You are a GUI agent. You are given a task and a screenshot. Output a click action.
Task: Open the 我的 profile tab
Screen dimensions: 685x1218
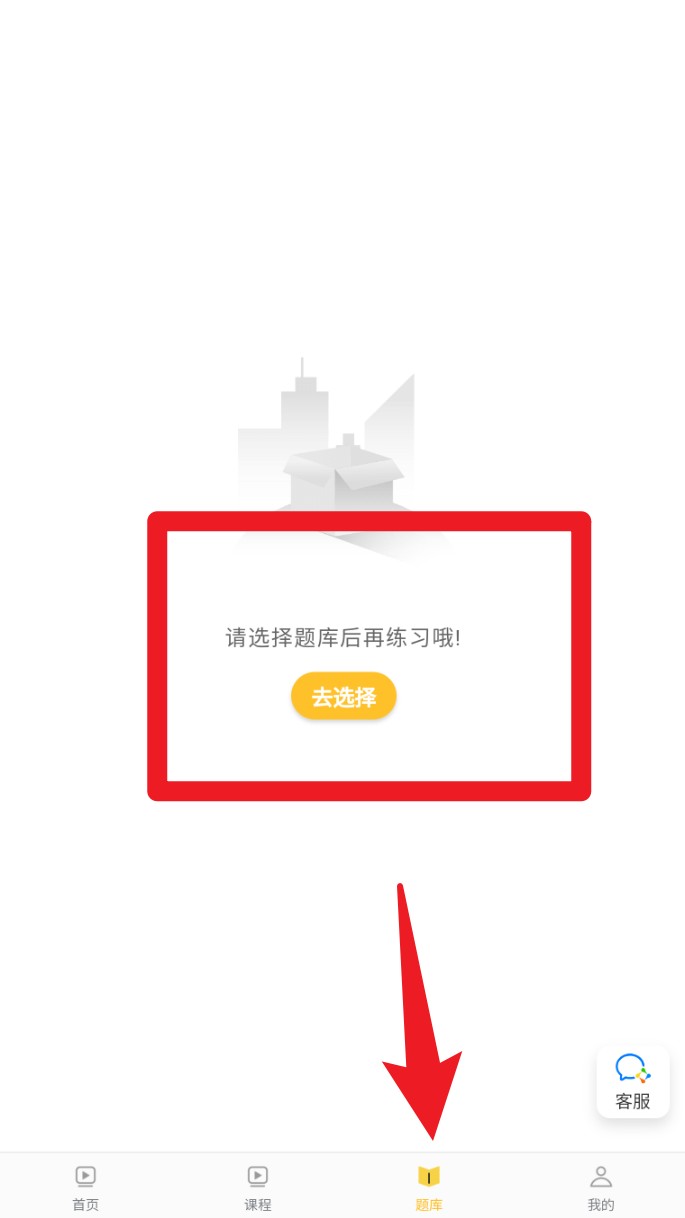[x=600, y=1186]
